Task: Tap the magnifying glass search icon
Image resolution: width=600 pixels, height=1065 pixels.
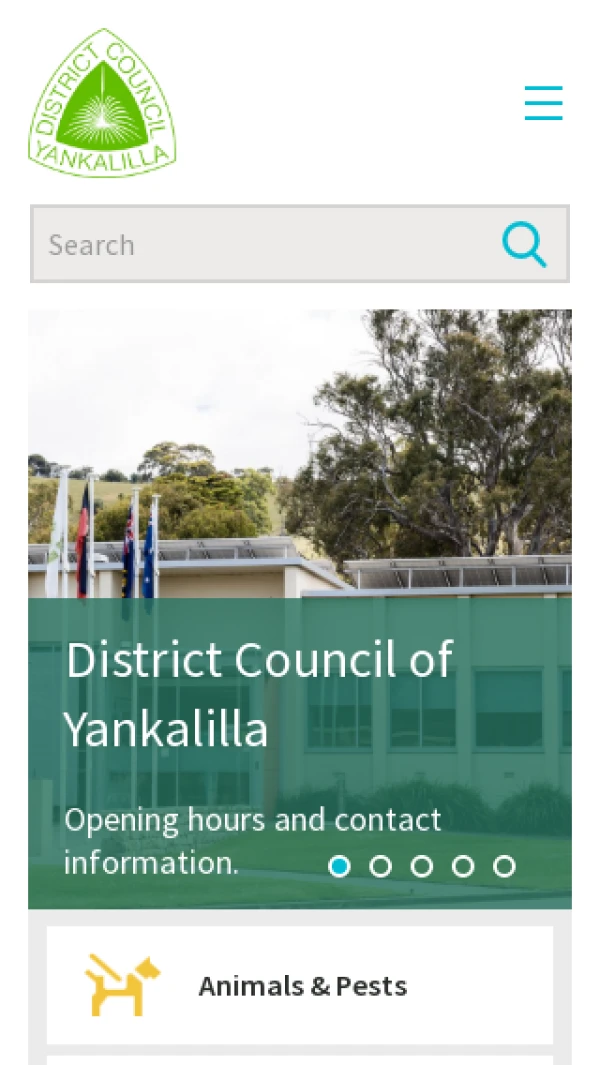Action: point(524,245)
